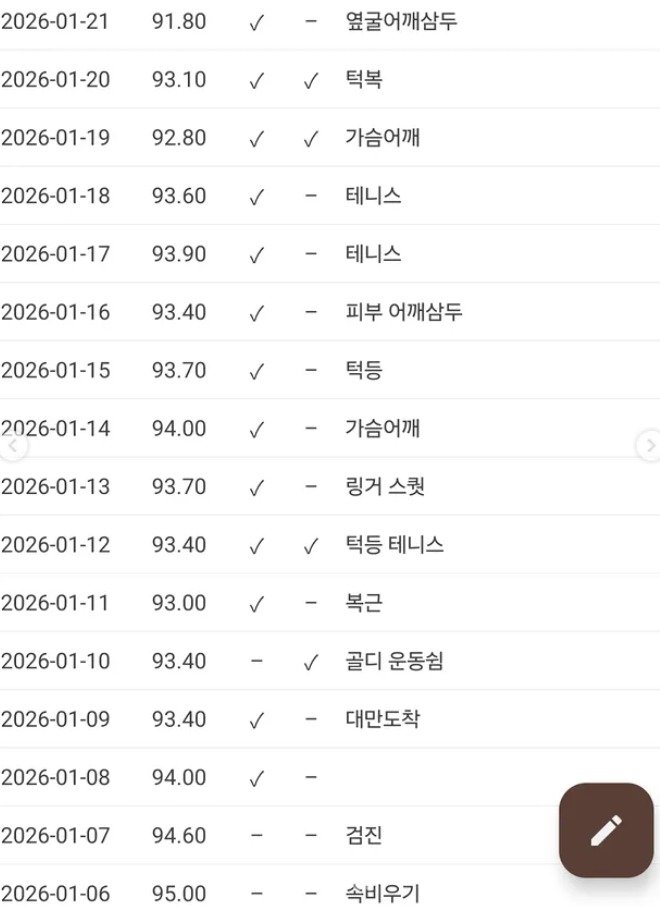Screen dimensions: 660x907
Task: Open the 2026-01-10 골디 운동쉼 entry
Action: [x=394, y=661]
